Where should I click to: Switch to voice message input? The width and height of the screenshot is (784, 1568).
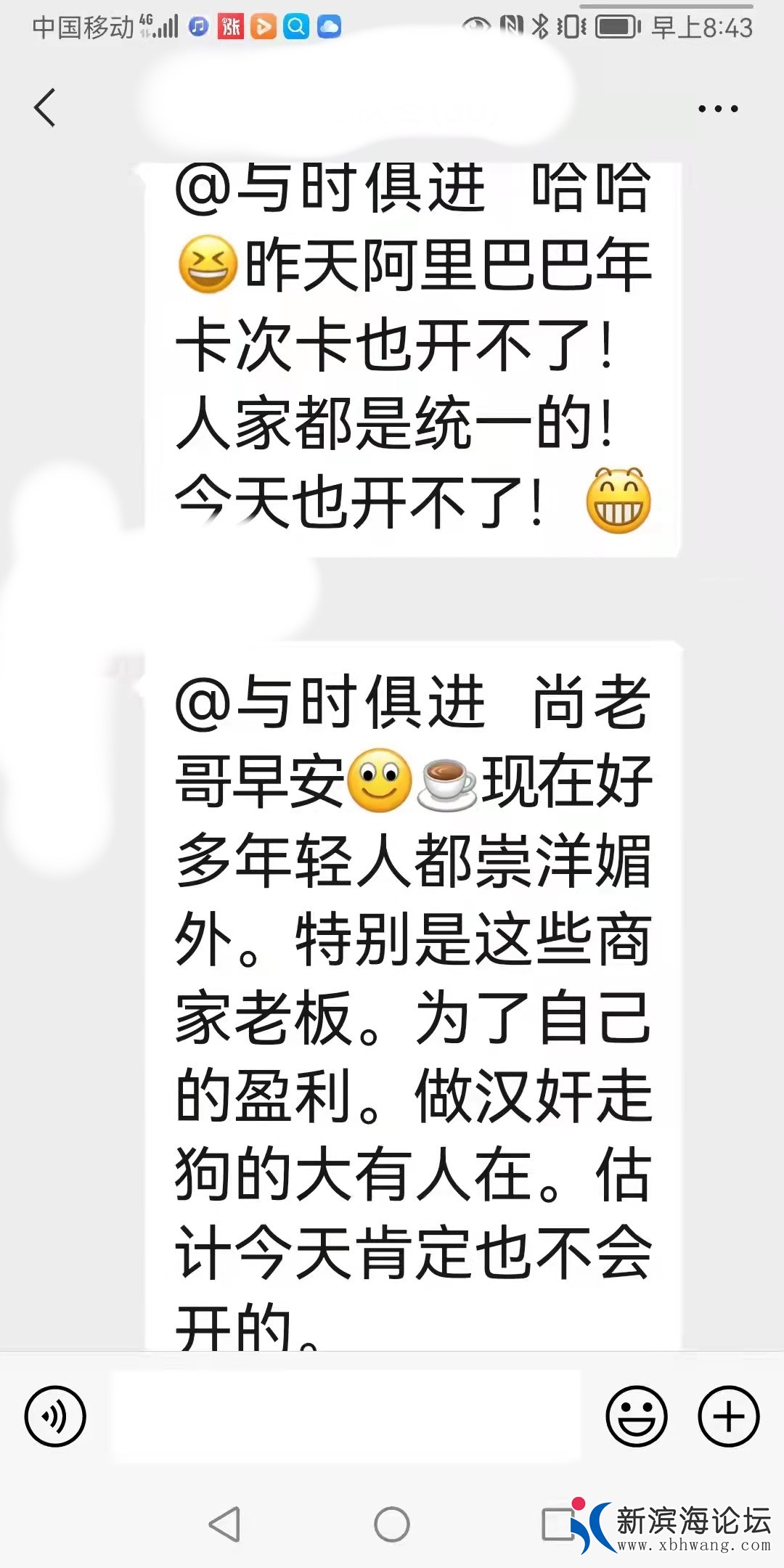[55, 1416]
